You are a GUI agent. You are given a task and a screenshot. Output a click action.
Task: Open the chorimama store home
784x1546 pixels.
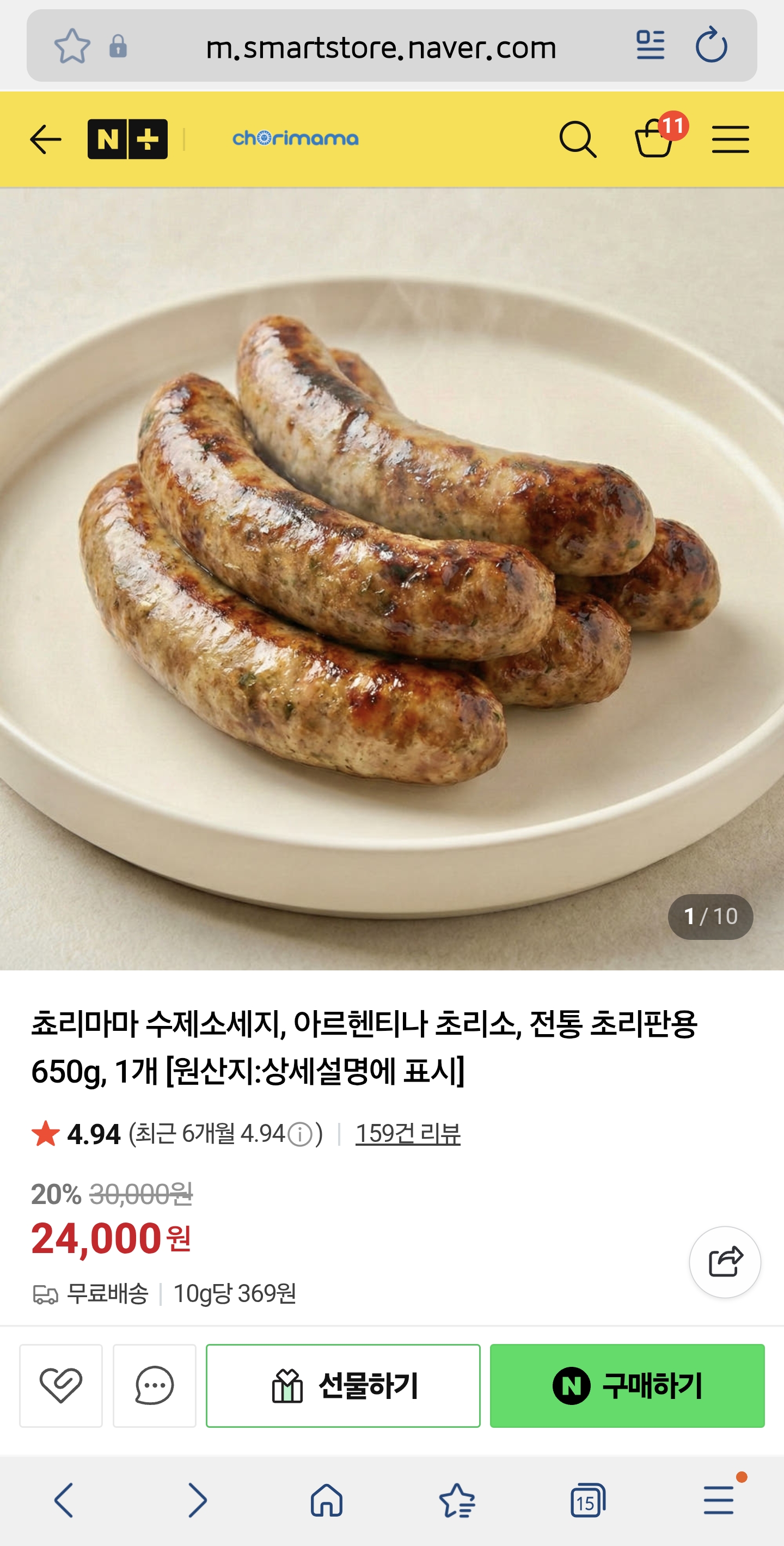click(295, 139)
